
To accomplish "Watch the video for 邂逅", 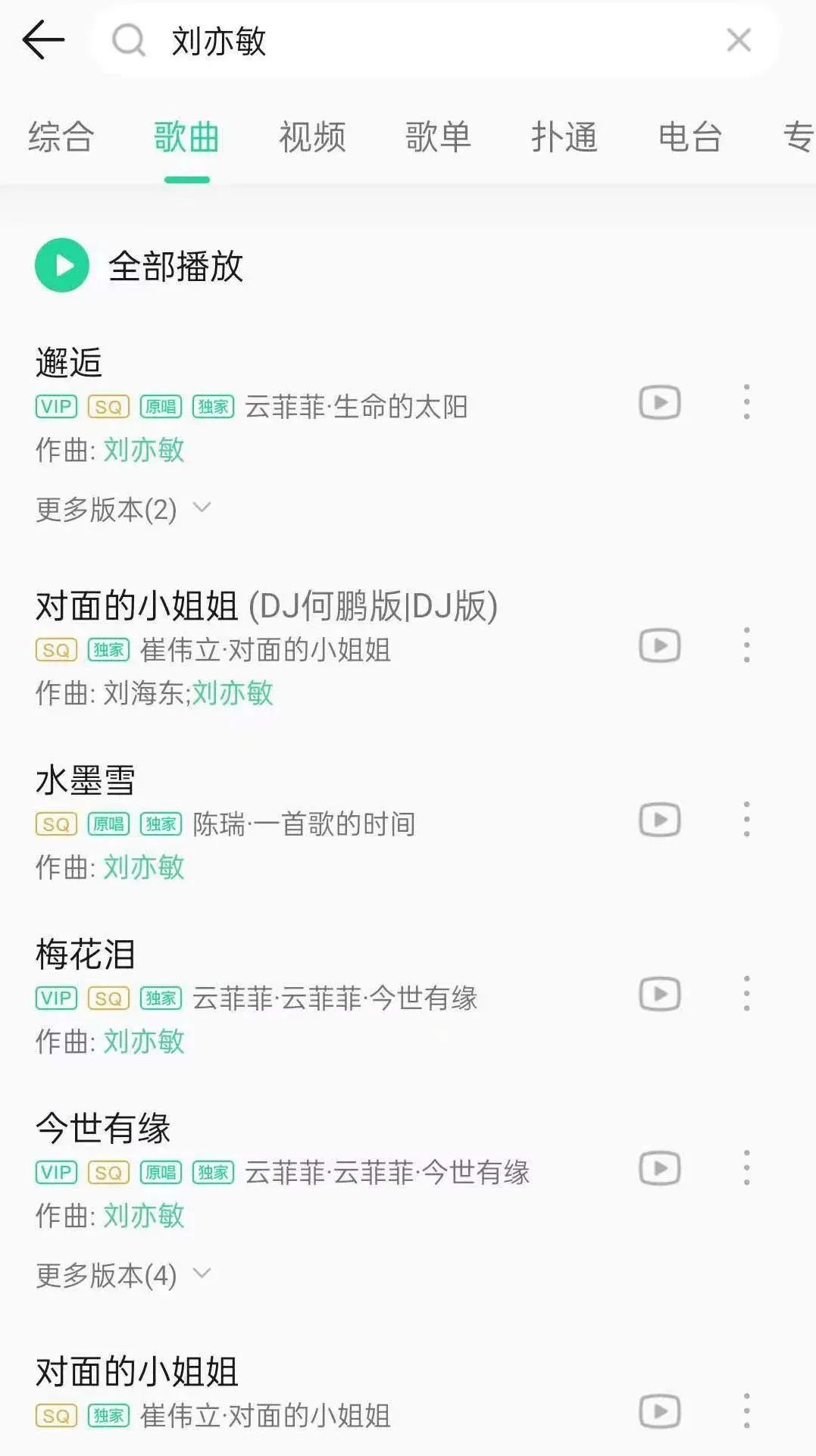I will pos(659,402).
